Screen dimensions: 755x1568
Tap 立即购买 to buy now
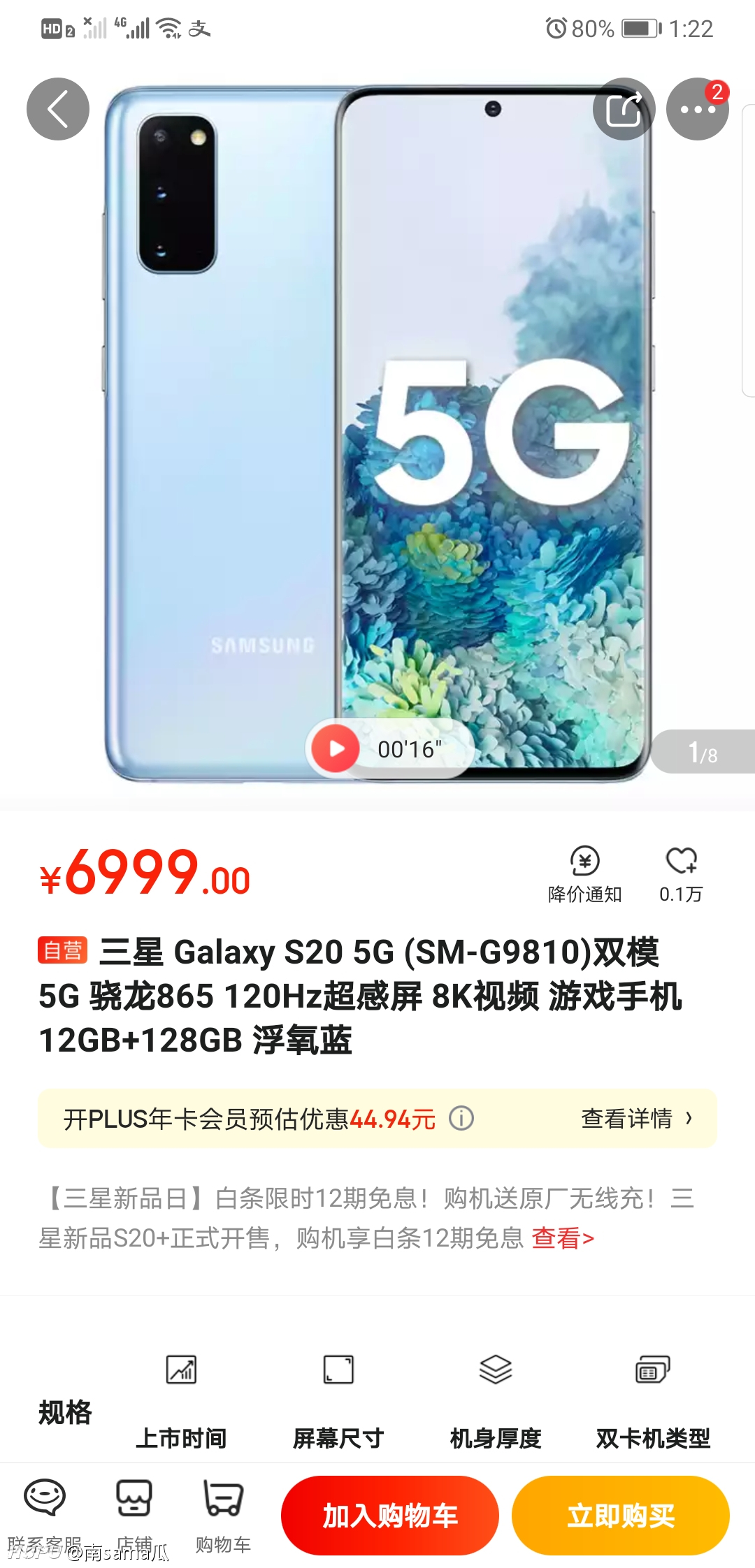(621, 1516)
